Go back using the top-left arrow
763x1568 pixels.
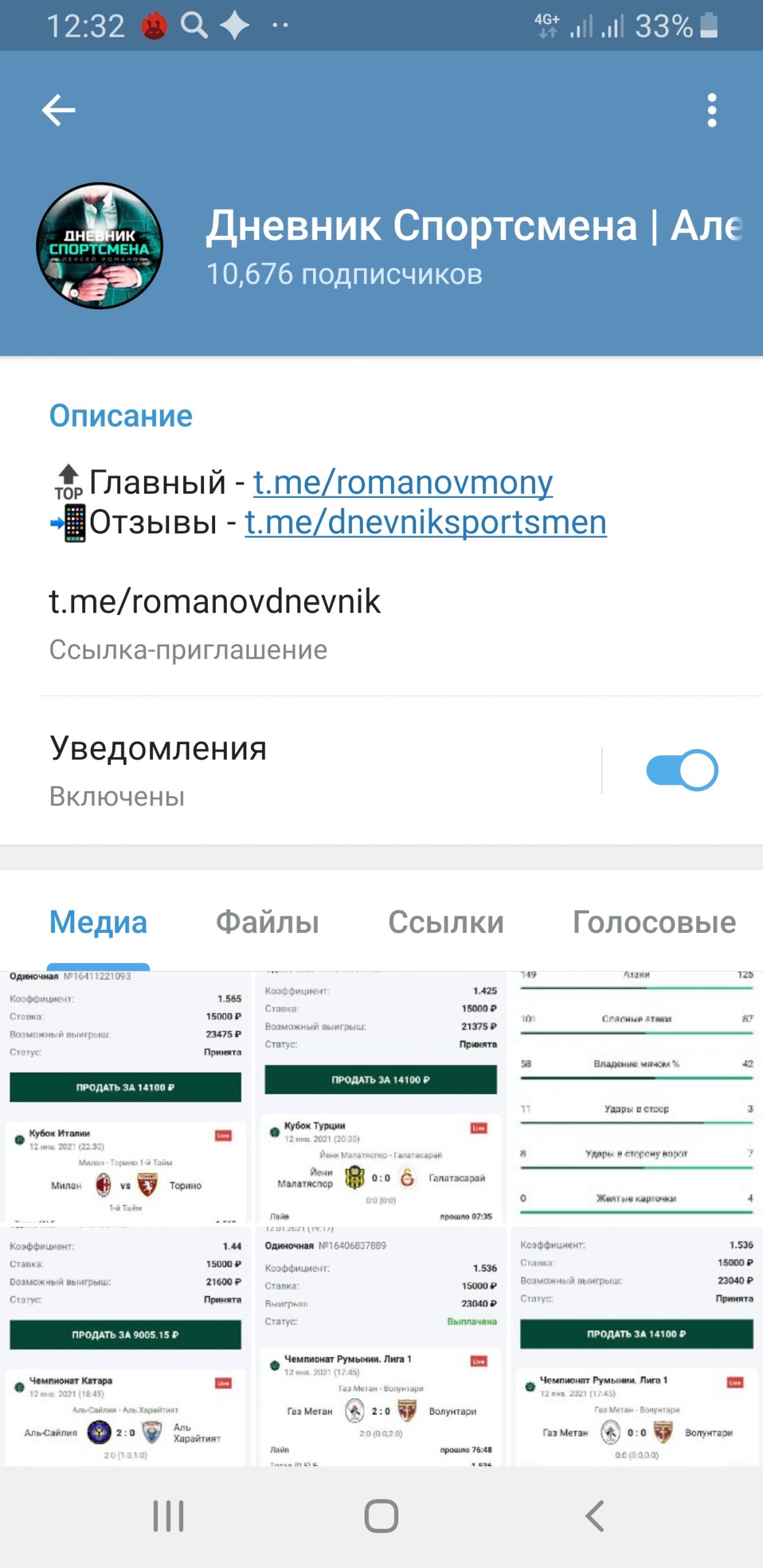[x=58, y=110]
